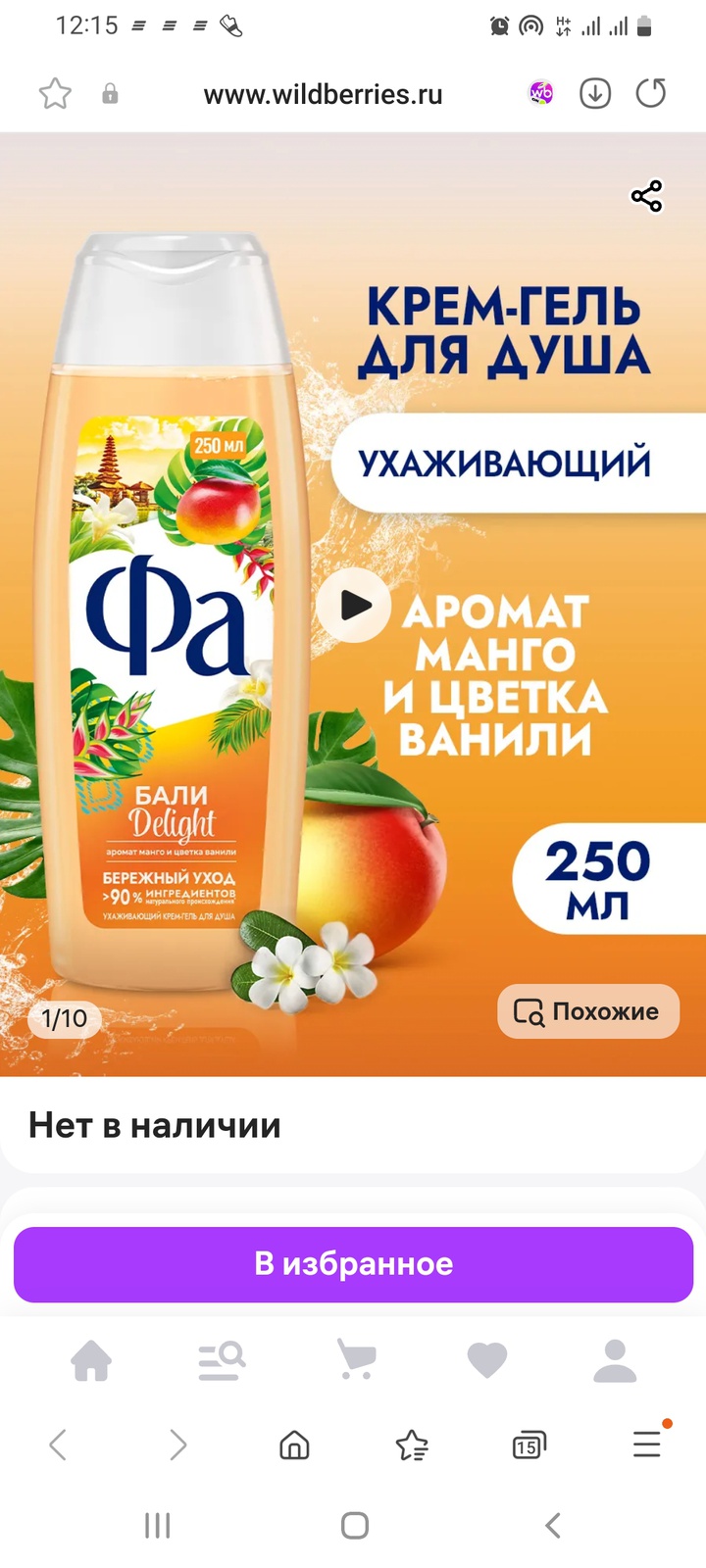The height and width of the screenshot is (1568, 706).
Task: Open the Wildberries home tab
Action: (x=91, y=1360)
